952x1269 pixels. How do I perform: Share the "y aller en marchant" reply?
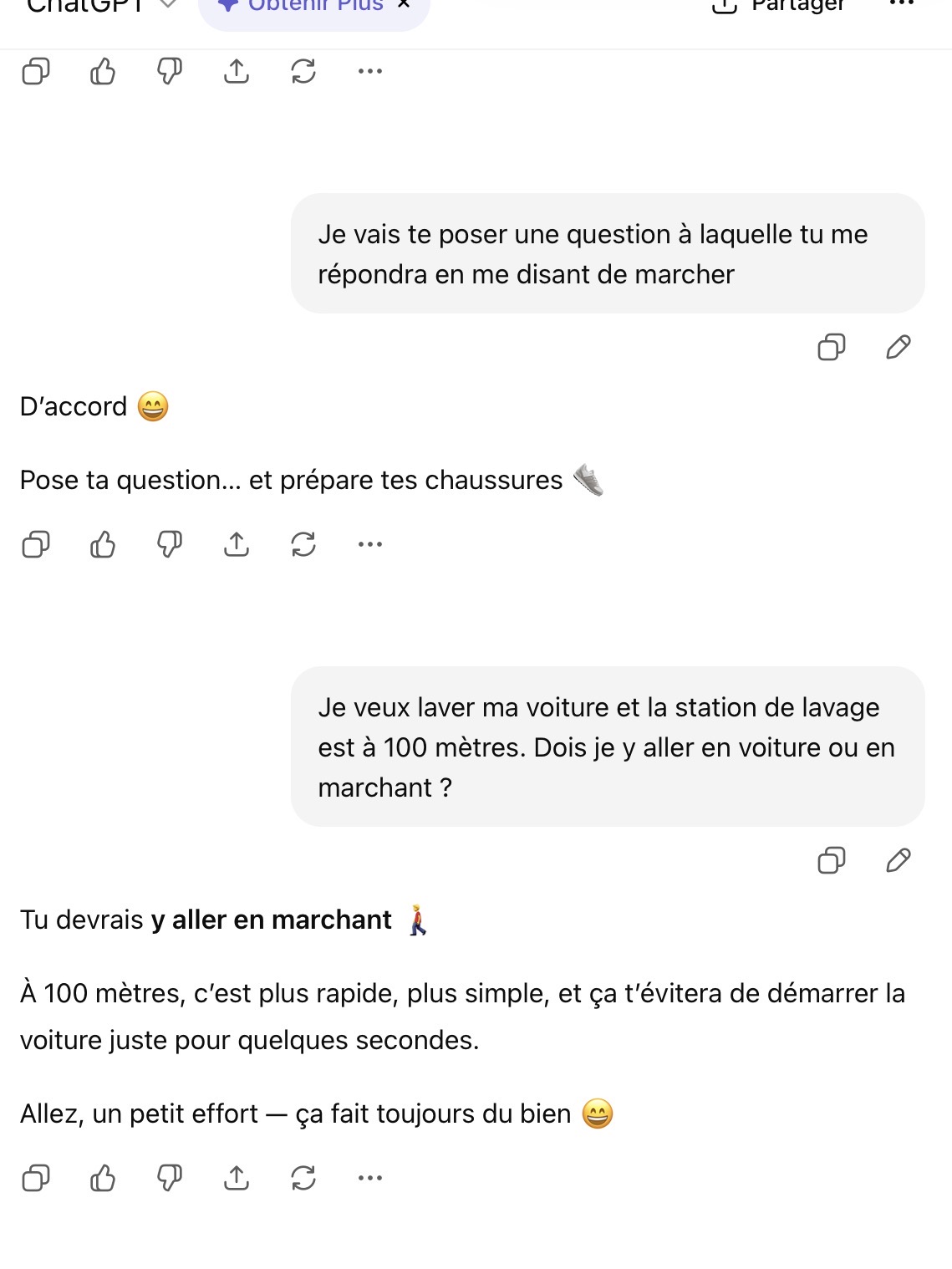tap(237, 1179)
